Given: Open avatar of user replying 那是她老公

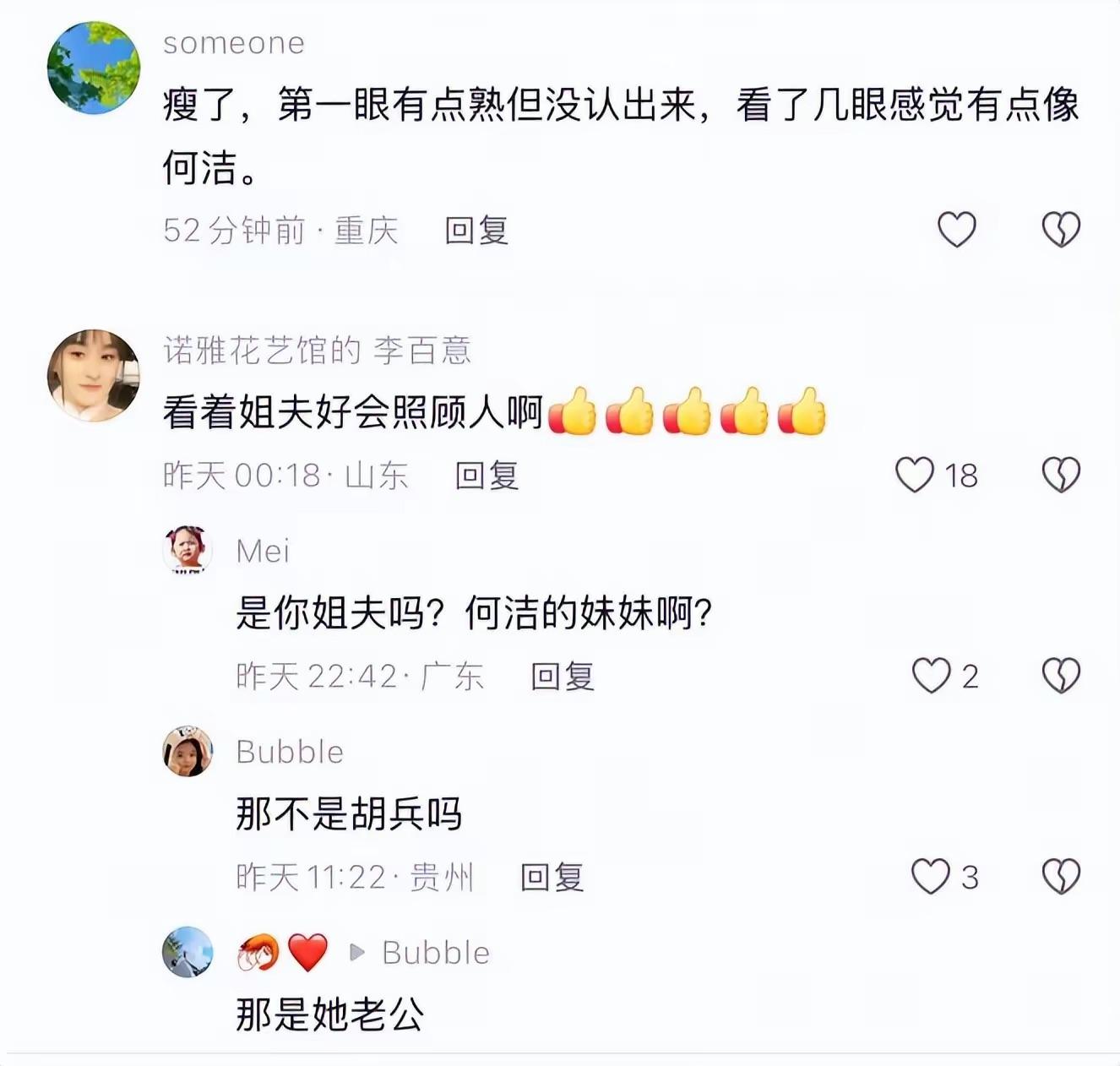Looking at the screenshot, I should [188, 952].
